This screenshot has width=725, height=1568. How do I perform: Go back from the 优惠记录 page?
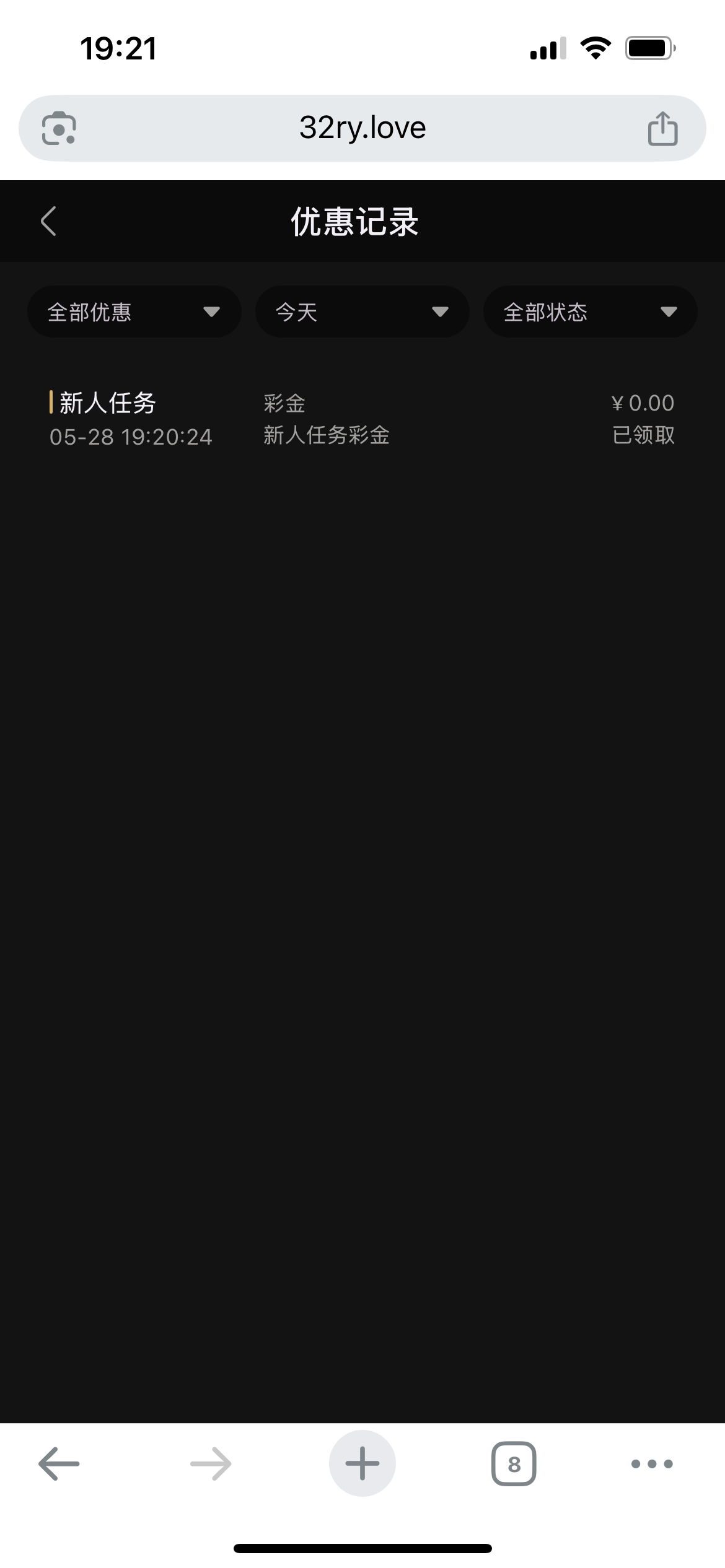(48, 221)
